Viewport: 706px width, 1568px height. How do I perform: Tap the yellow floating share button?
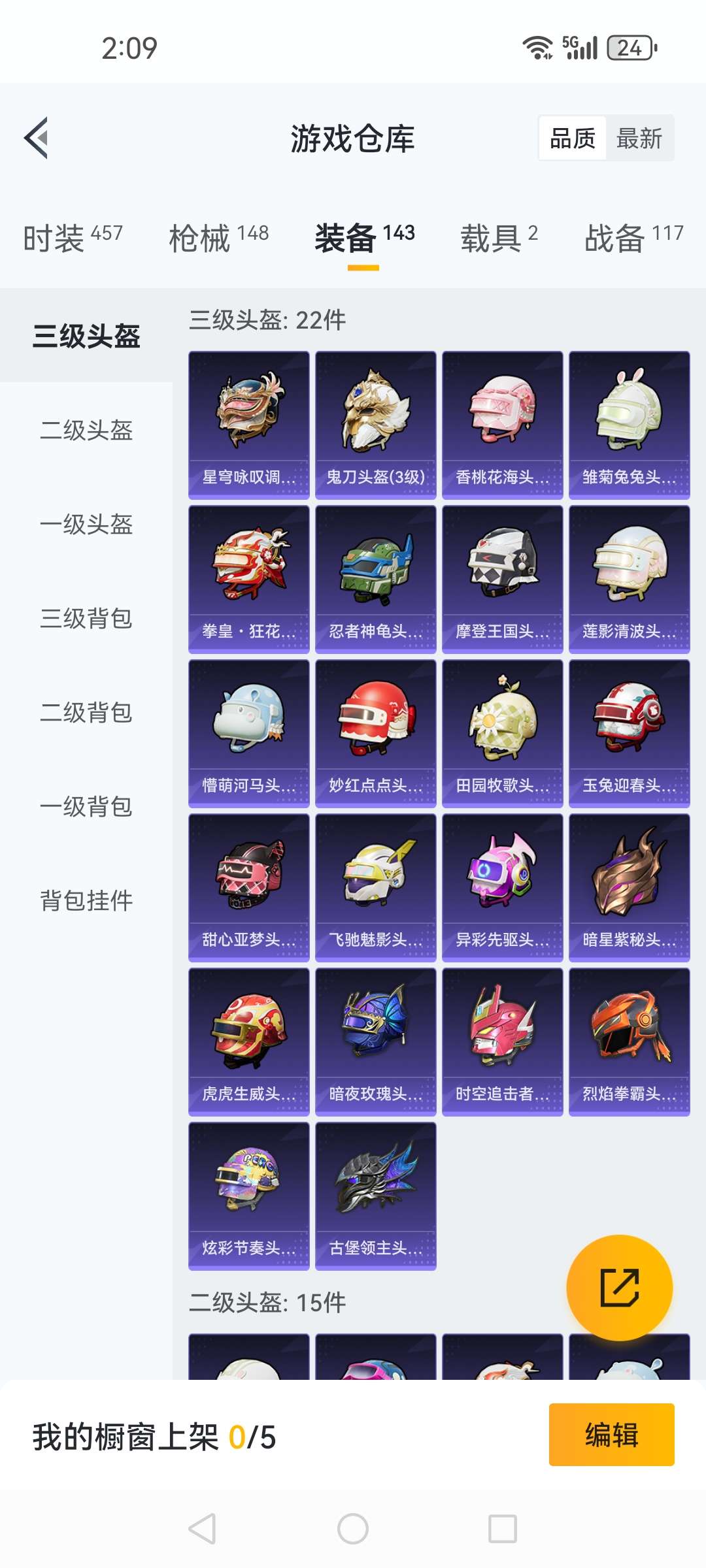(x=619, y=1288)
